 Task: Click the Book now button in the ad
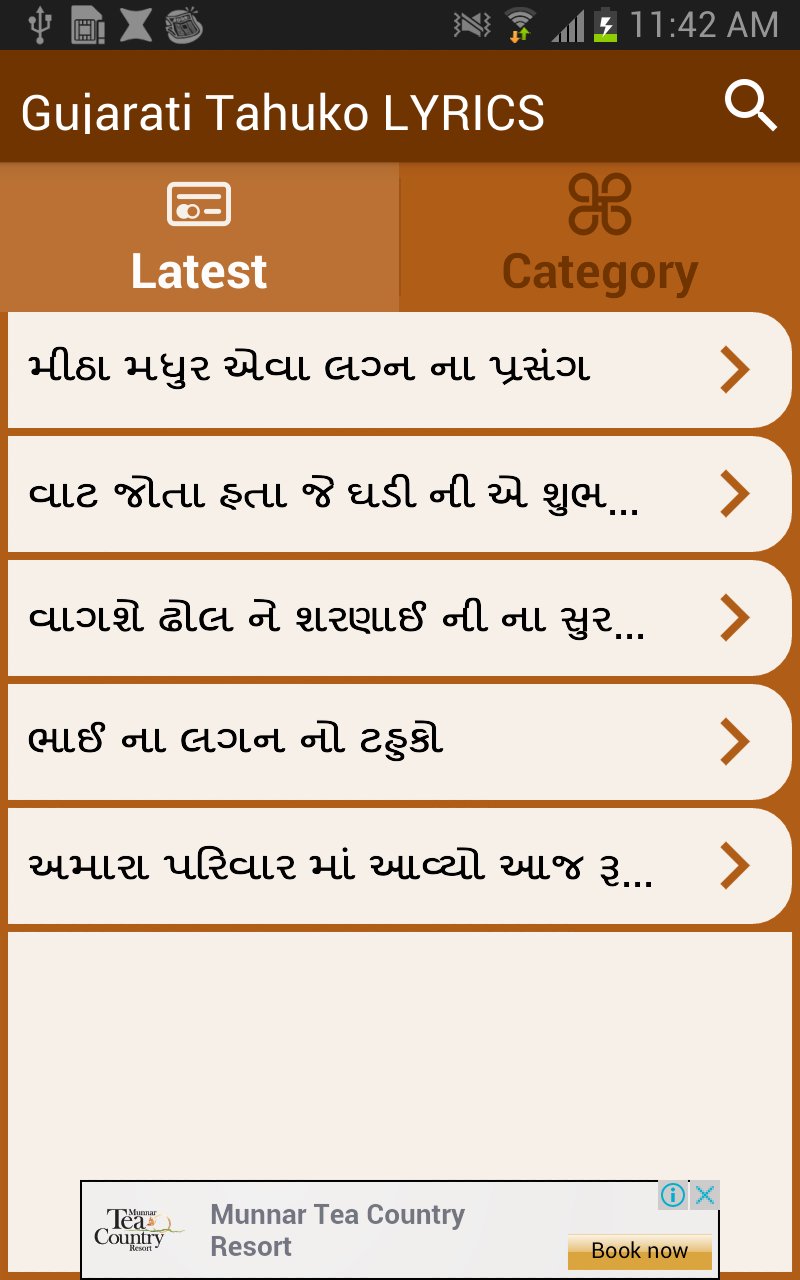[x=640, y=1250]
